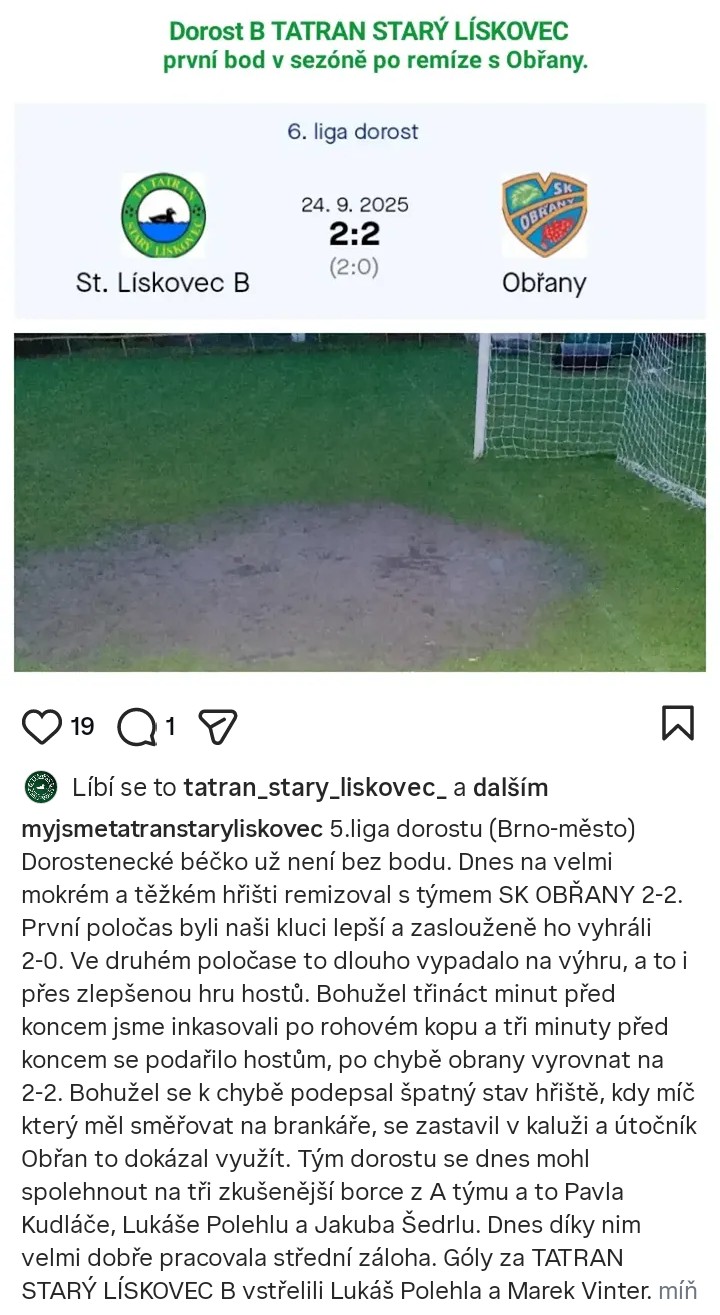View the list of others who liked

click(x=510, y=788)
